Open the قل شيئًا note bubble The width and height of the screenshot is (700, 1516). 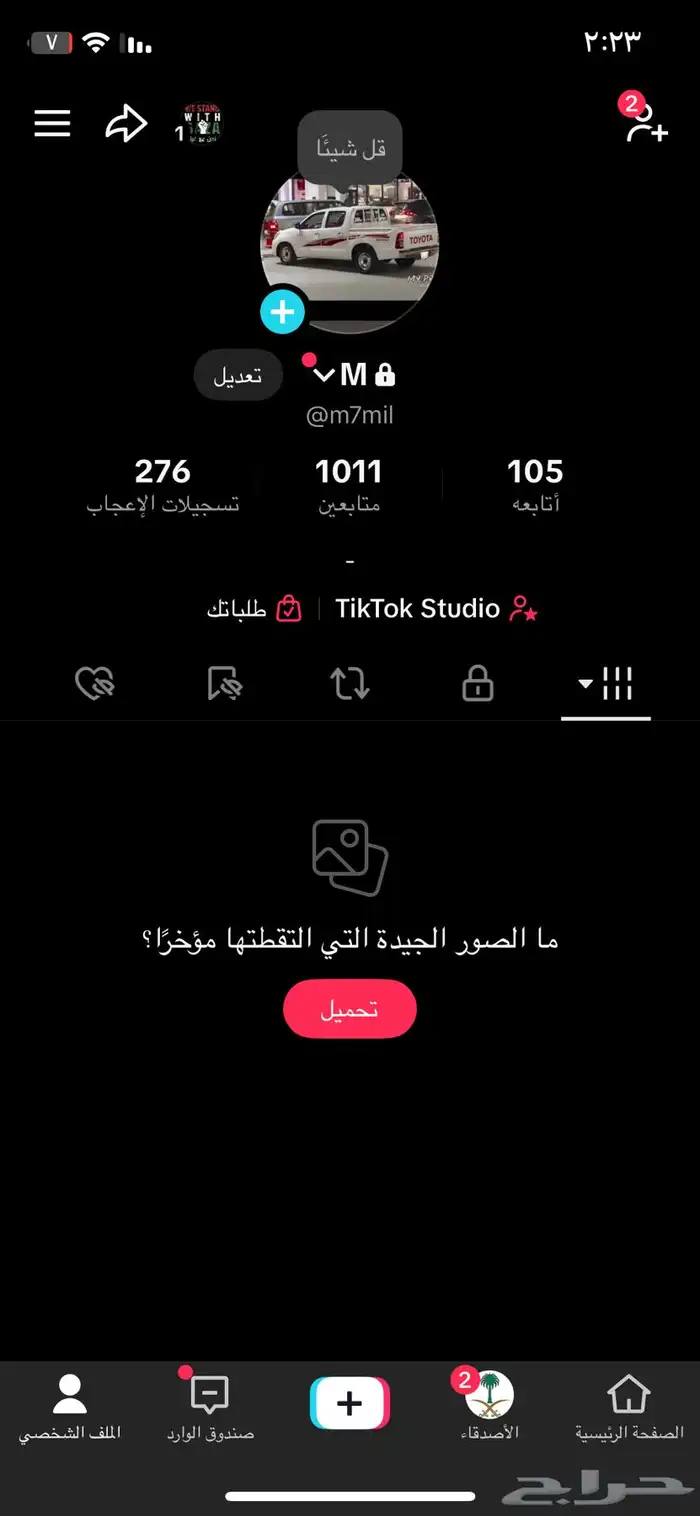[350, 148]
